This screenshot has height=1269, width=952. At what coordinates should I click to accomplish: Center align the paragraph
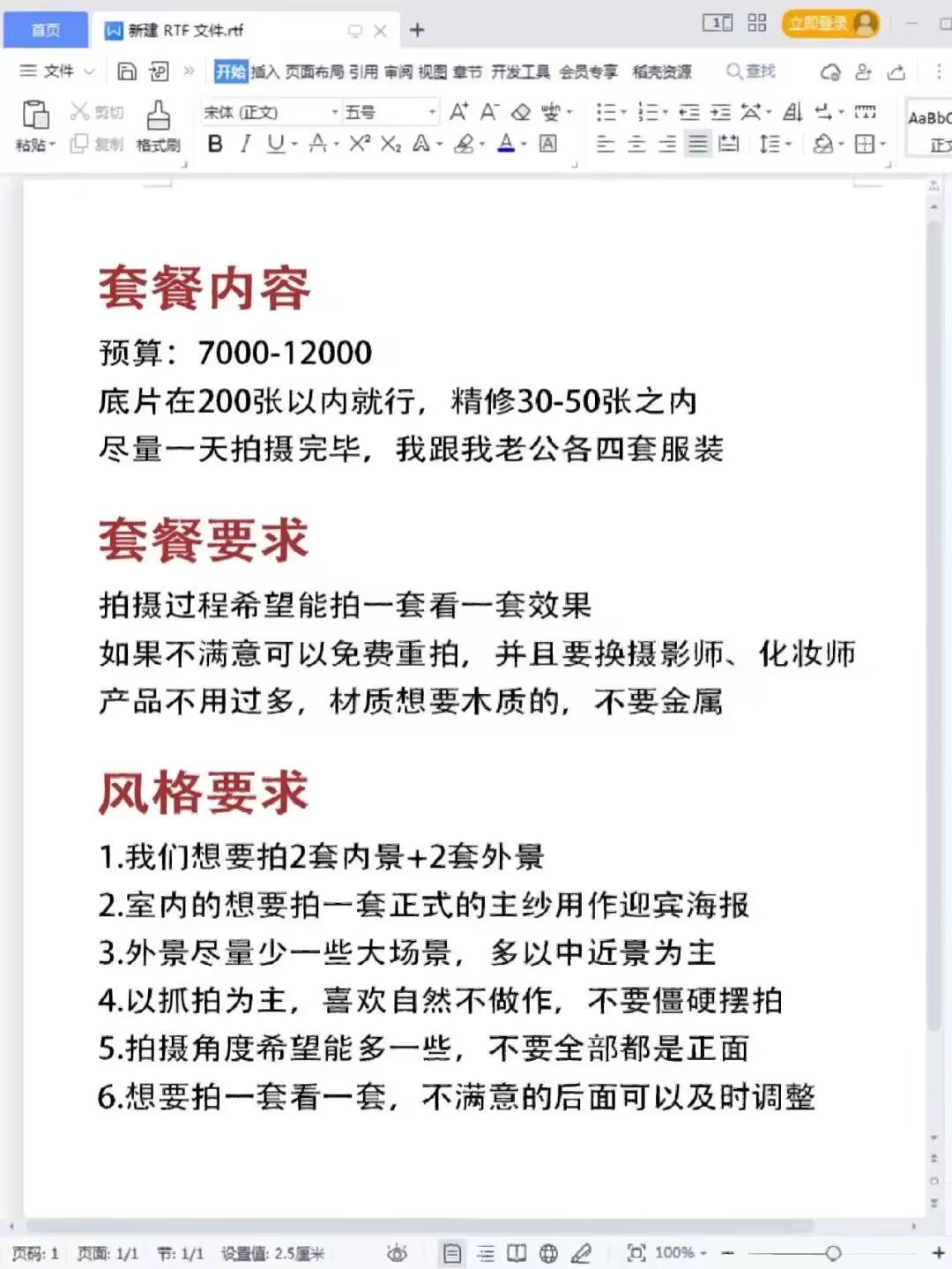(x=636, y=144)
